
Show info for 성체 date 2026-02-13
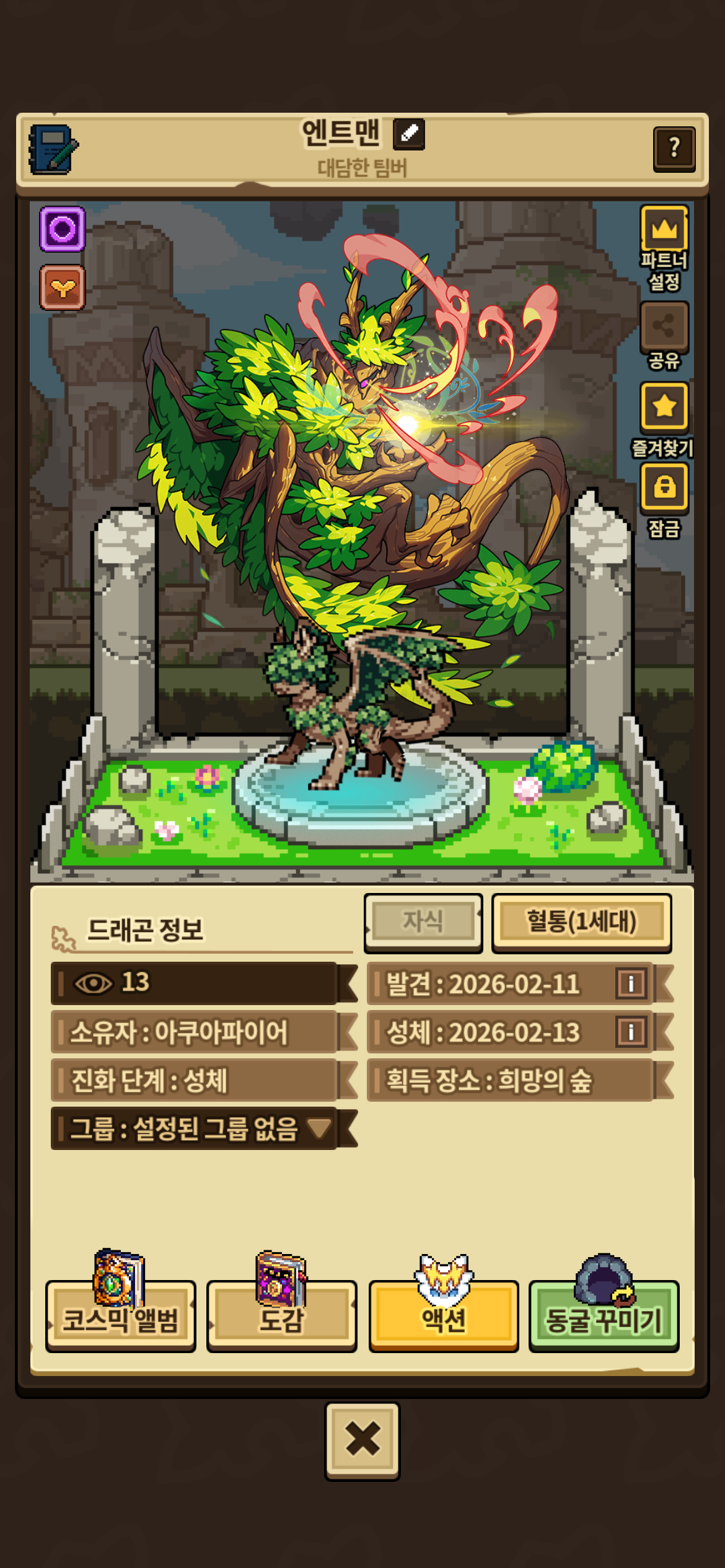pos(631,1032)
